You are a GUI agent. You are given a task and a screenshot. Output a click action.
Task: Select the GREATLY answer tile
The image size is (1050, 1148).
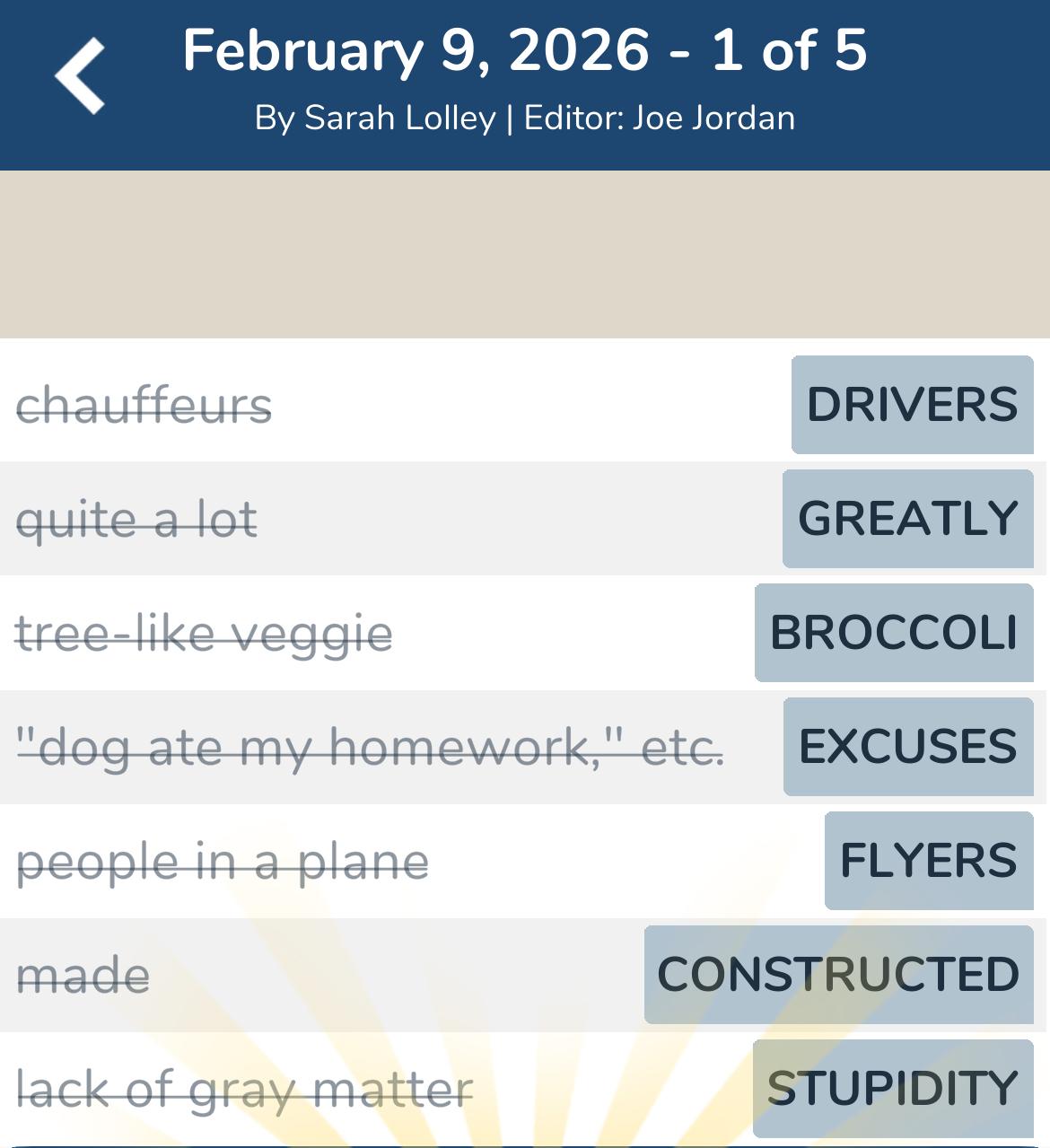906,518
